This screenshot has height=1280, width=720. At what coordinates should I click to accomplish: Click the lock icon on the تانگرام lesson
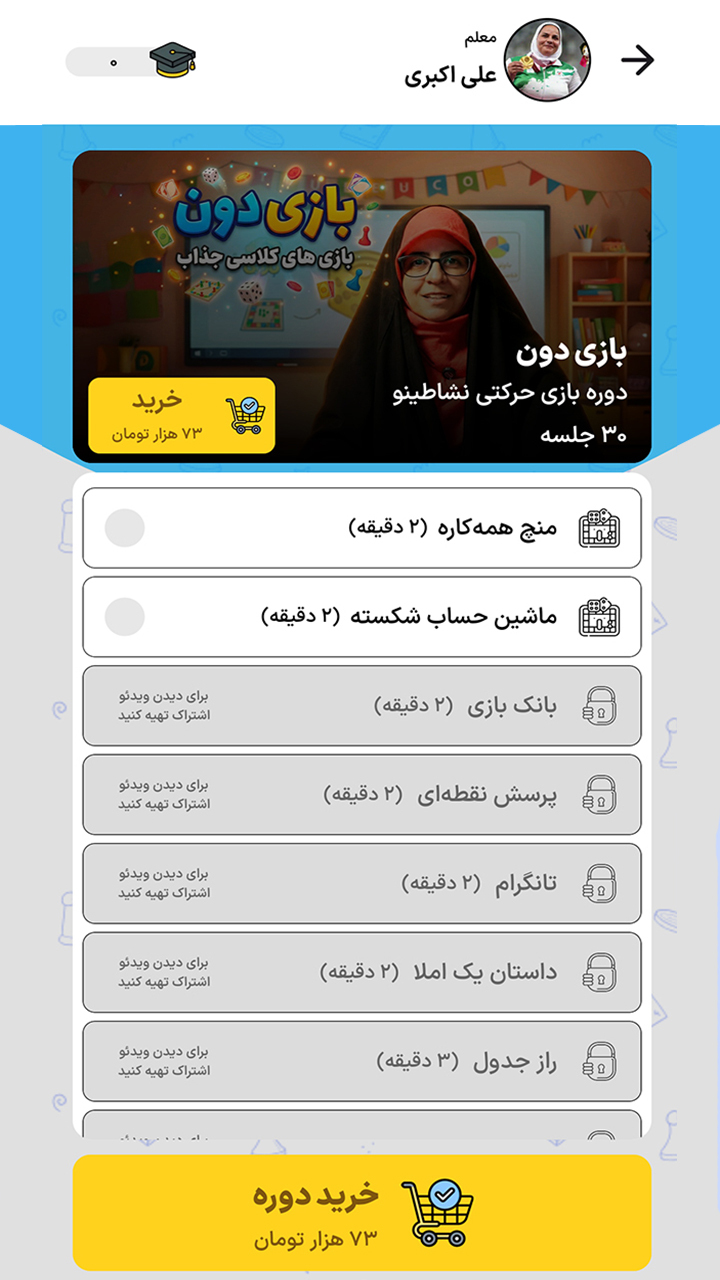(x=601, y=883)
